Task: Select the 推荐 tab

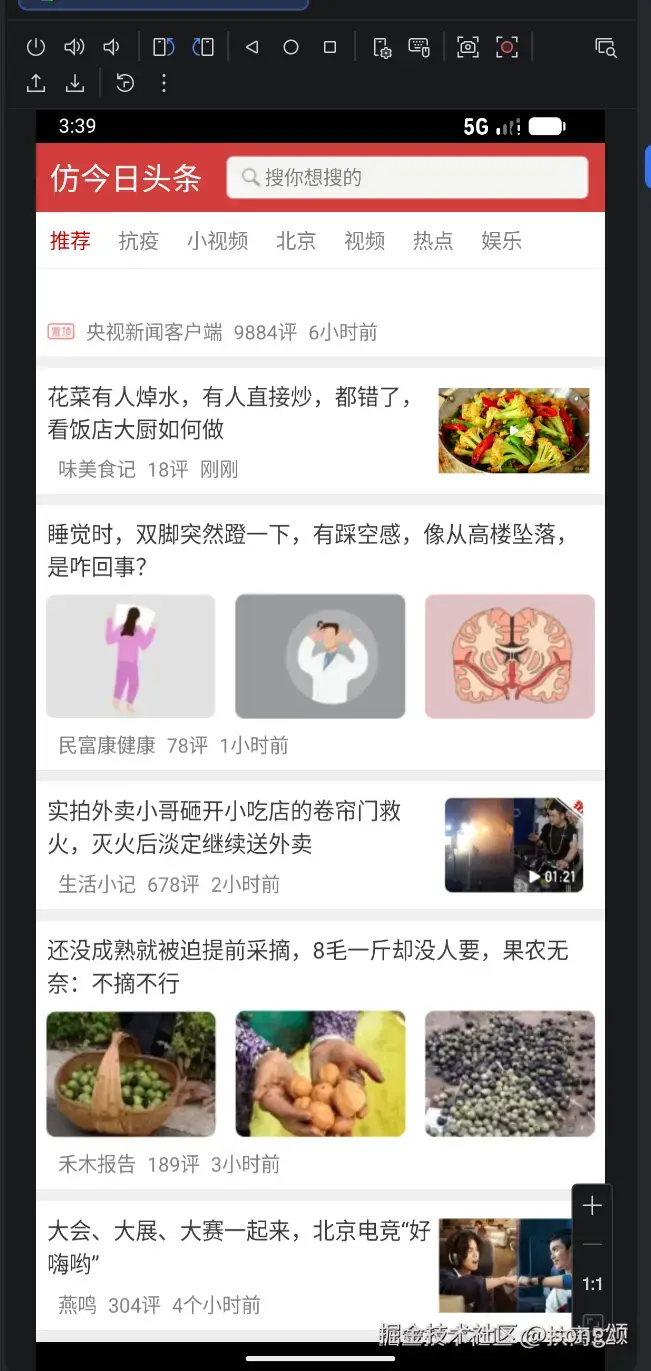Action: point(70,241)
